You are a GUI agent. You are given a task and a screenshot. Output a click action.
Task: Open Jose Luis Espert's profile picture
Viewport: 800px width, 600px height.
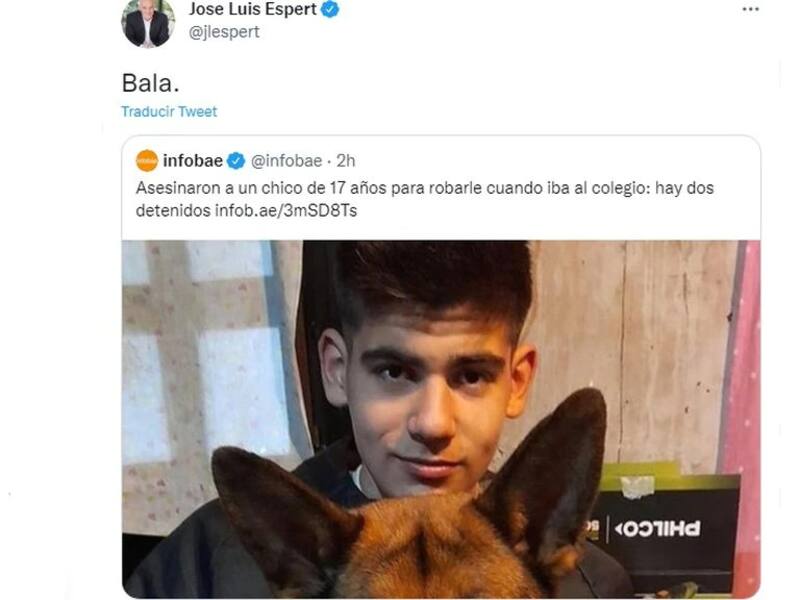(147, 22)
